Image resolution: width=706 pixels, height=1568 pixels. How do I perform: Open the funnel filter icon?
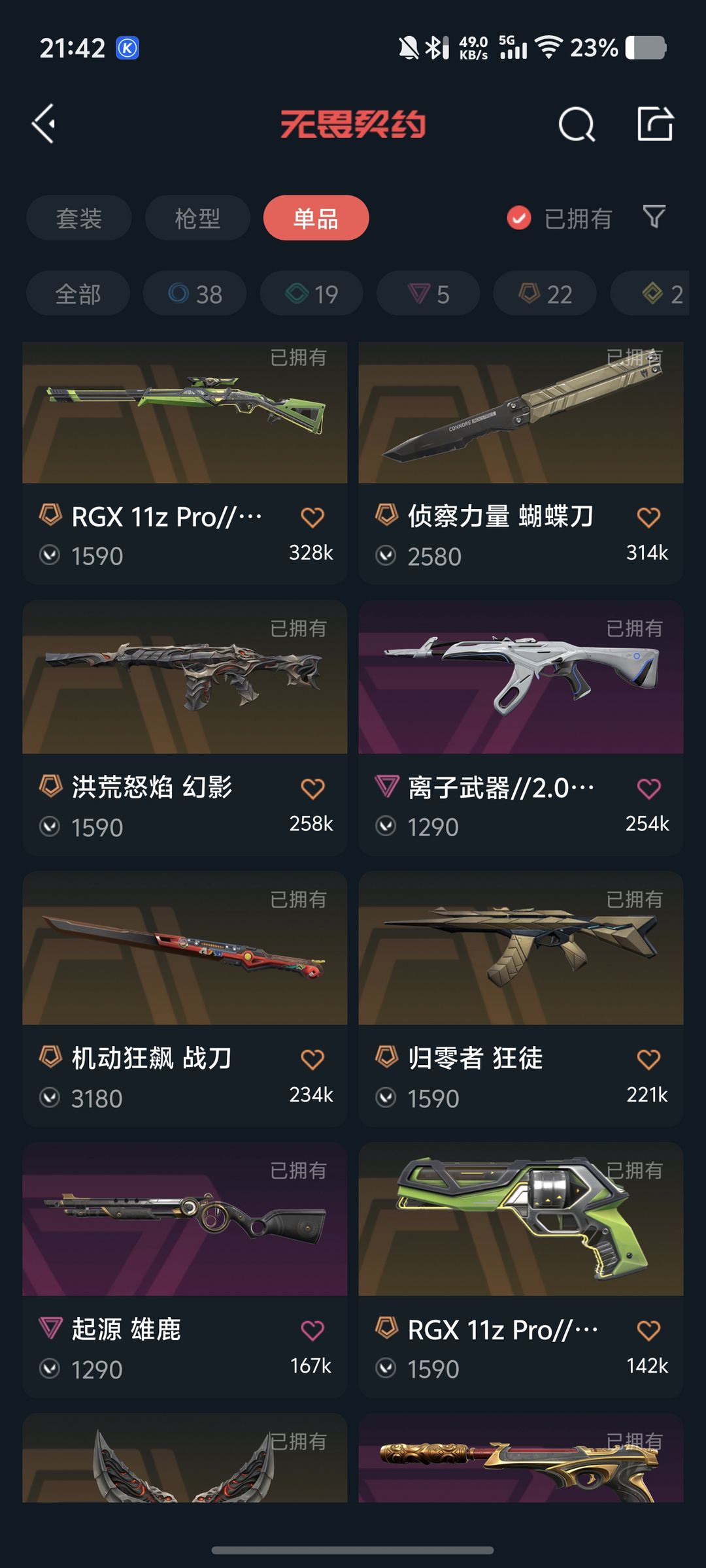point(654,217)
